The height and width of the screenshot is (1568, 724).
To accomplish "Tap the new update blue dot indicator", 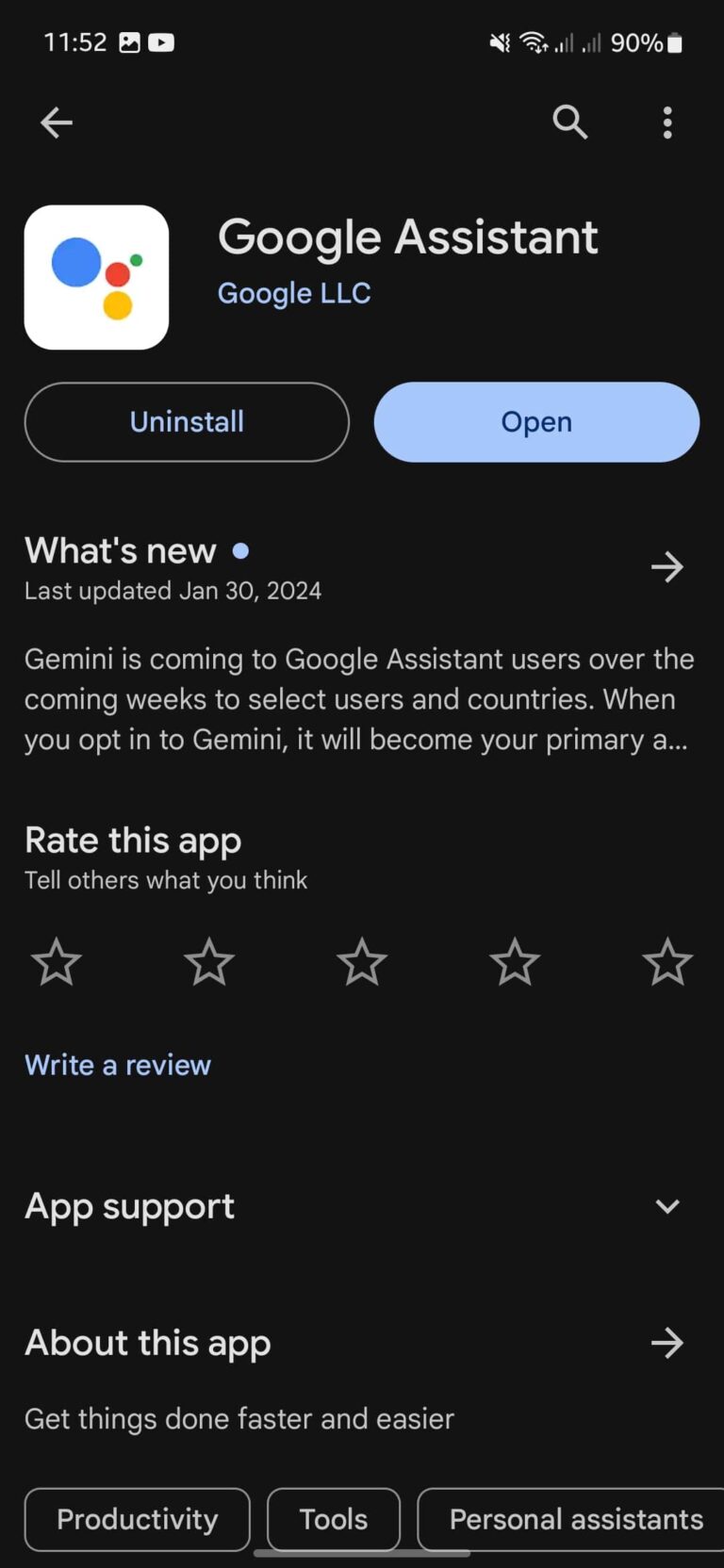I will coord(240,550).
